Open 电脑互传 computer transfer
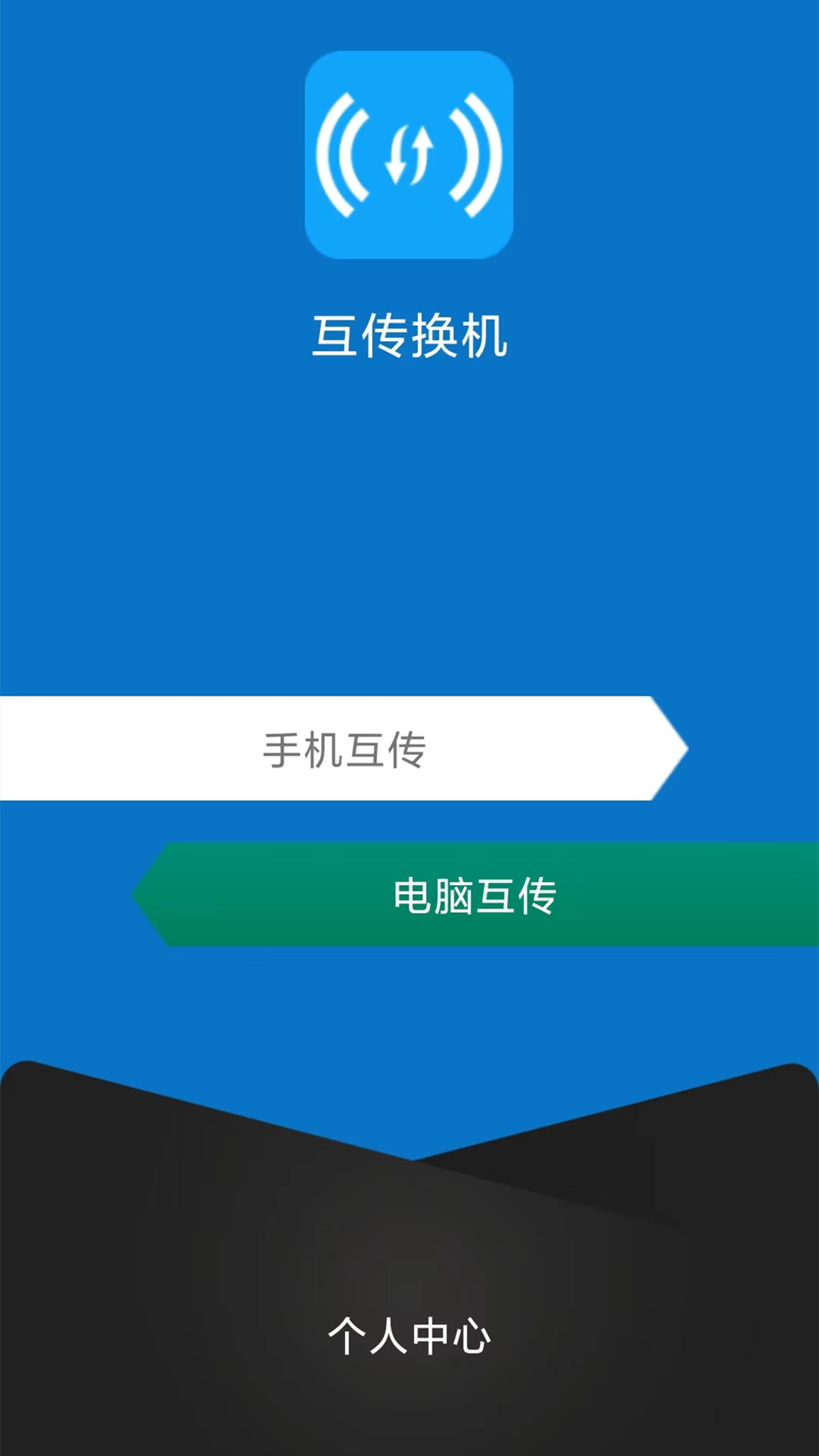 (x=475, y=895)
